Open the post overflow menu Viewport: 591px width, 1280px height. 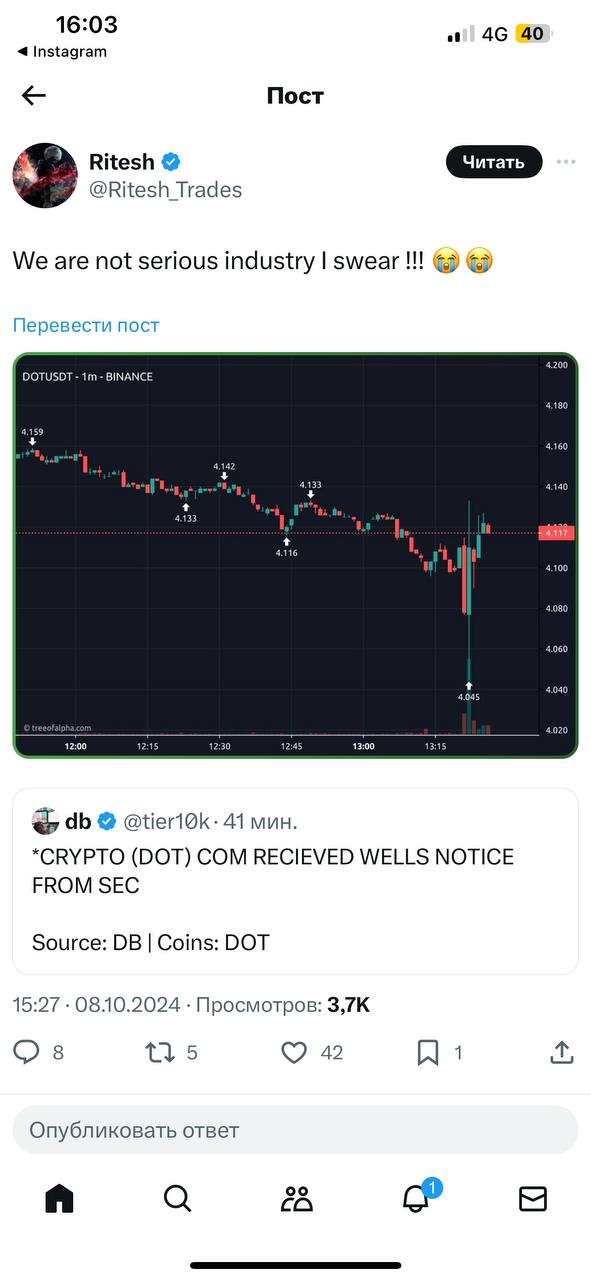coord(566,162)
